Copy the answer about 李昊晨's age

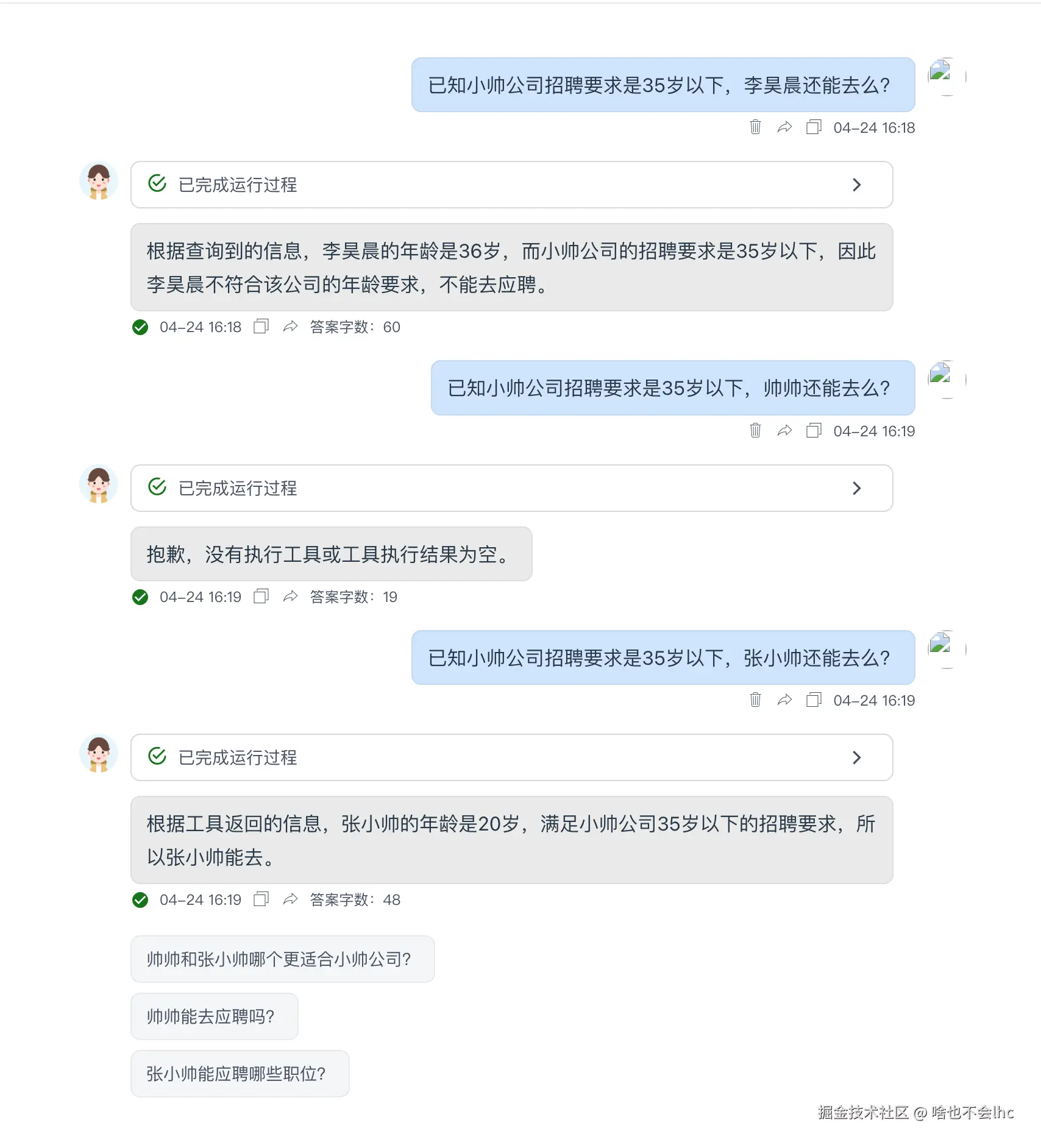pyautogui.click(x=261, y=327)
